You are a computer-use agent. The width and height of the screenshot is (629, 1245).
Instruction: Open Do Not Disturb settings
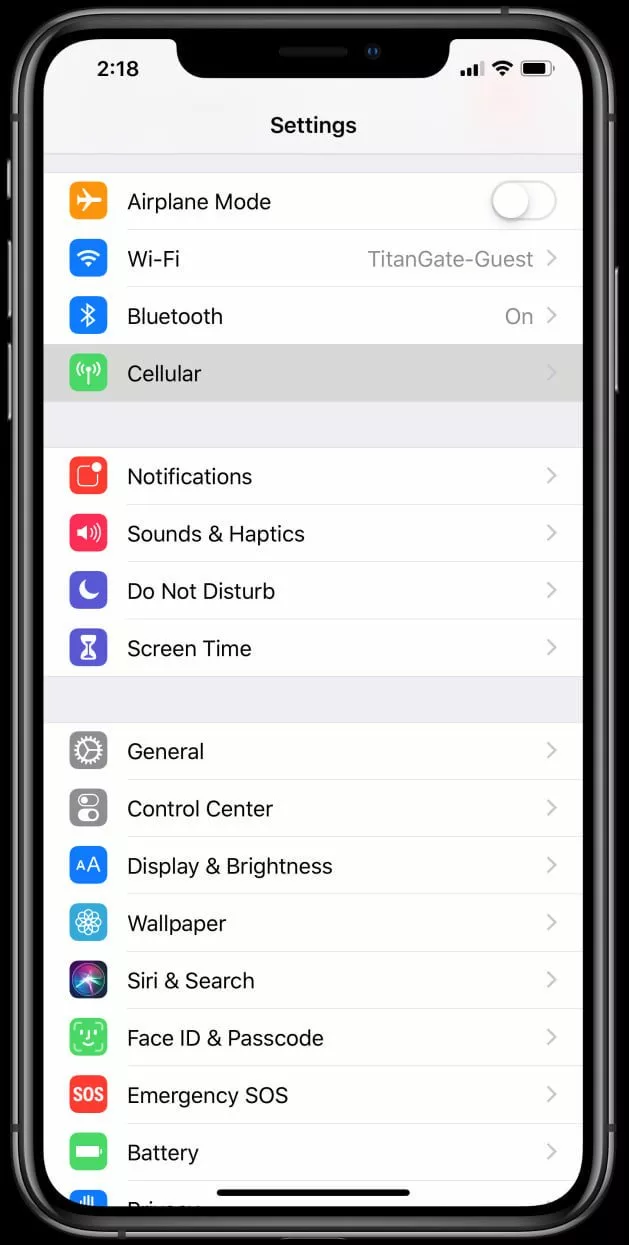coord(313,591)
